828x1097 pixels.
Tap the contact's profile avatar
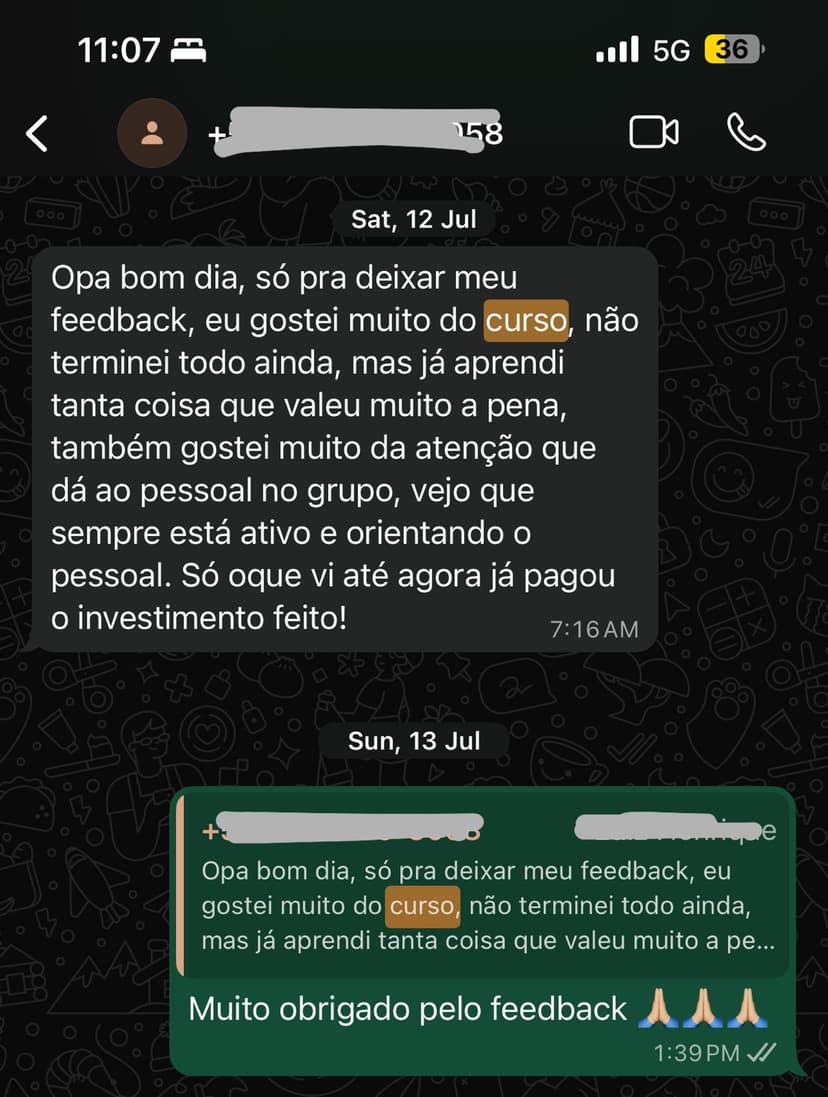(x=151, y=131)
